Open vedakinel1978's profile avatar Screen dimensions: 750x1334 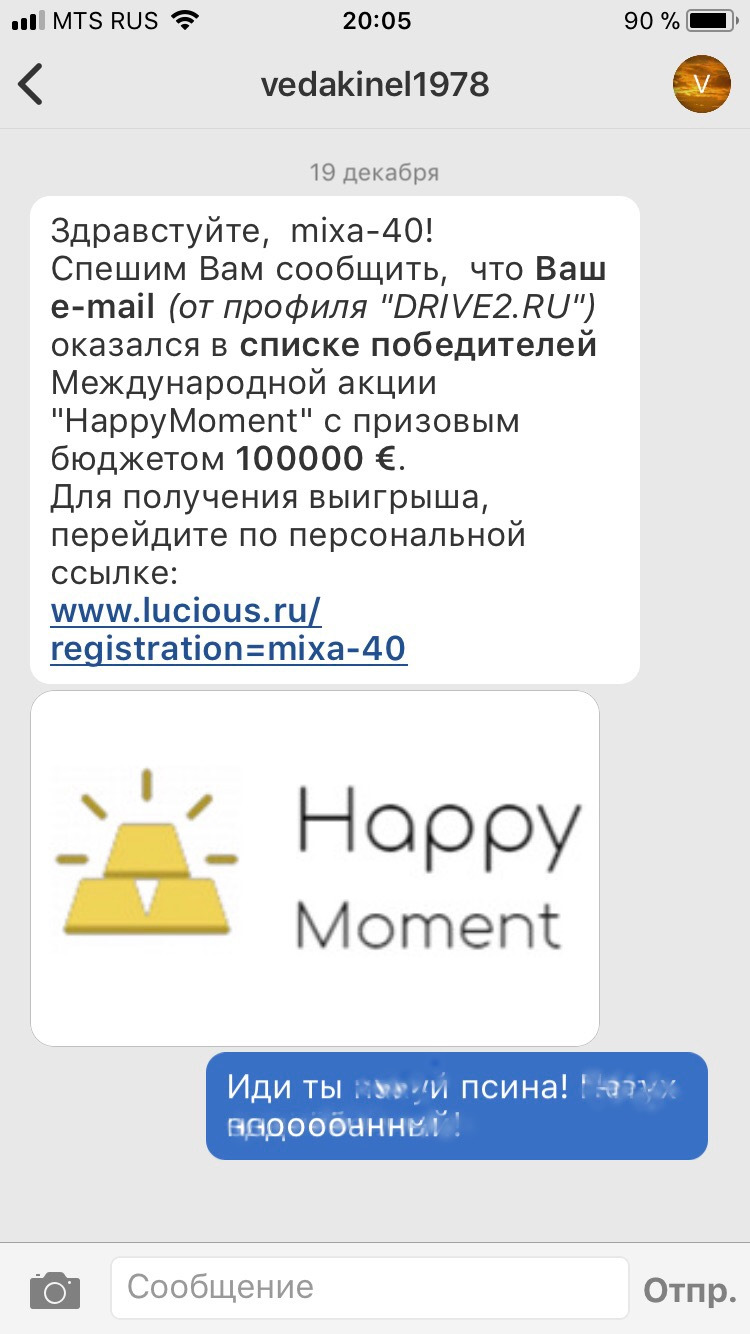tap(701, 85)
